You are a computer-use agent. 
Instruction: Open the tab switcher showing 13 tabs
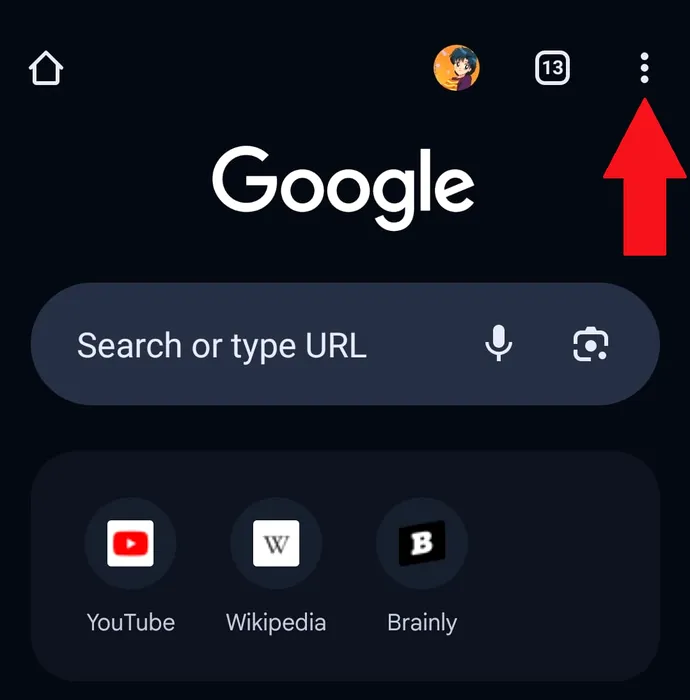click(551, 68)
